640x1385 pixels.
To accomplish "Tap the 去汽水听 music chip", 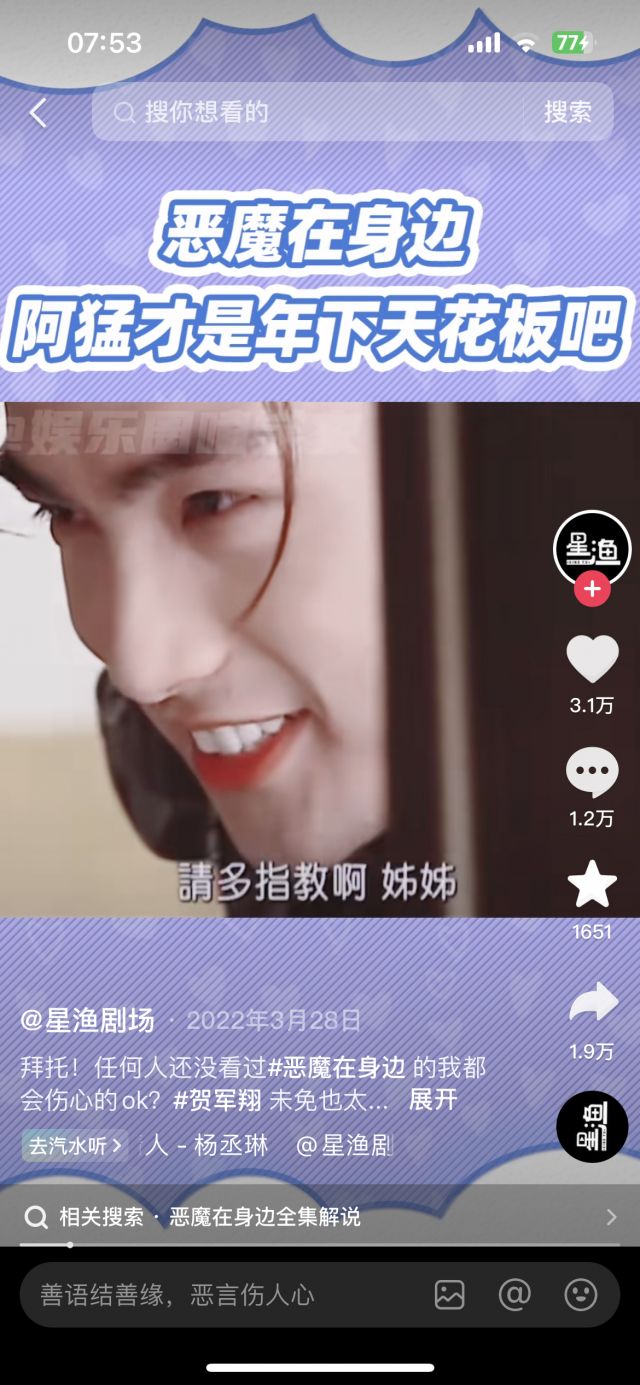I will (75, 1145).
